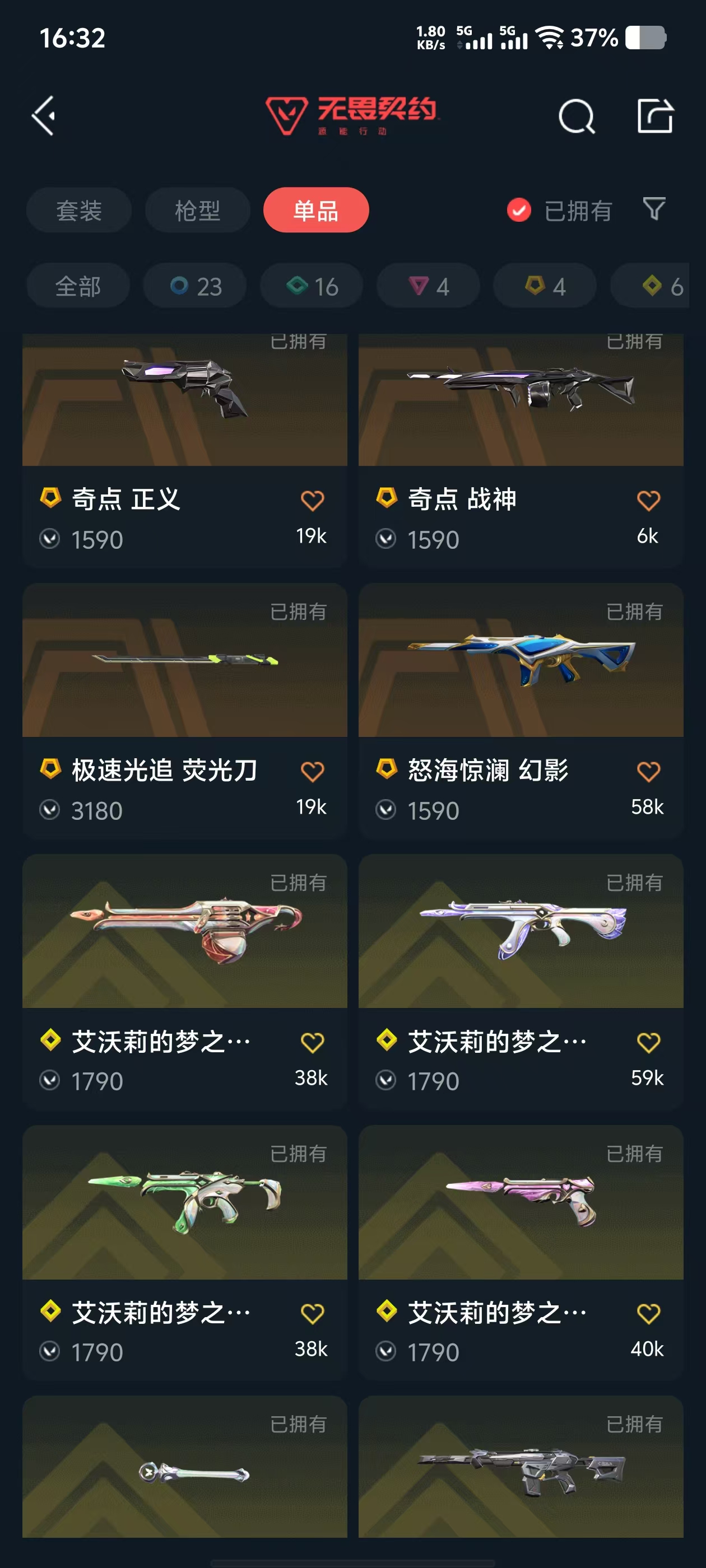Screen dimensions: 706x1568
Task: Like the 奇点 正义 skin
Action: click(x=312, y=501)
